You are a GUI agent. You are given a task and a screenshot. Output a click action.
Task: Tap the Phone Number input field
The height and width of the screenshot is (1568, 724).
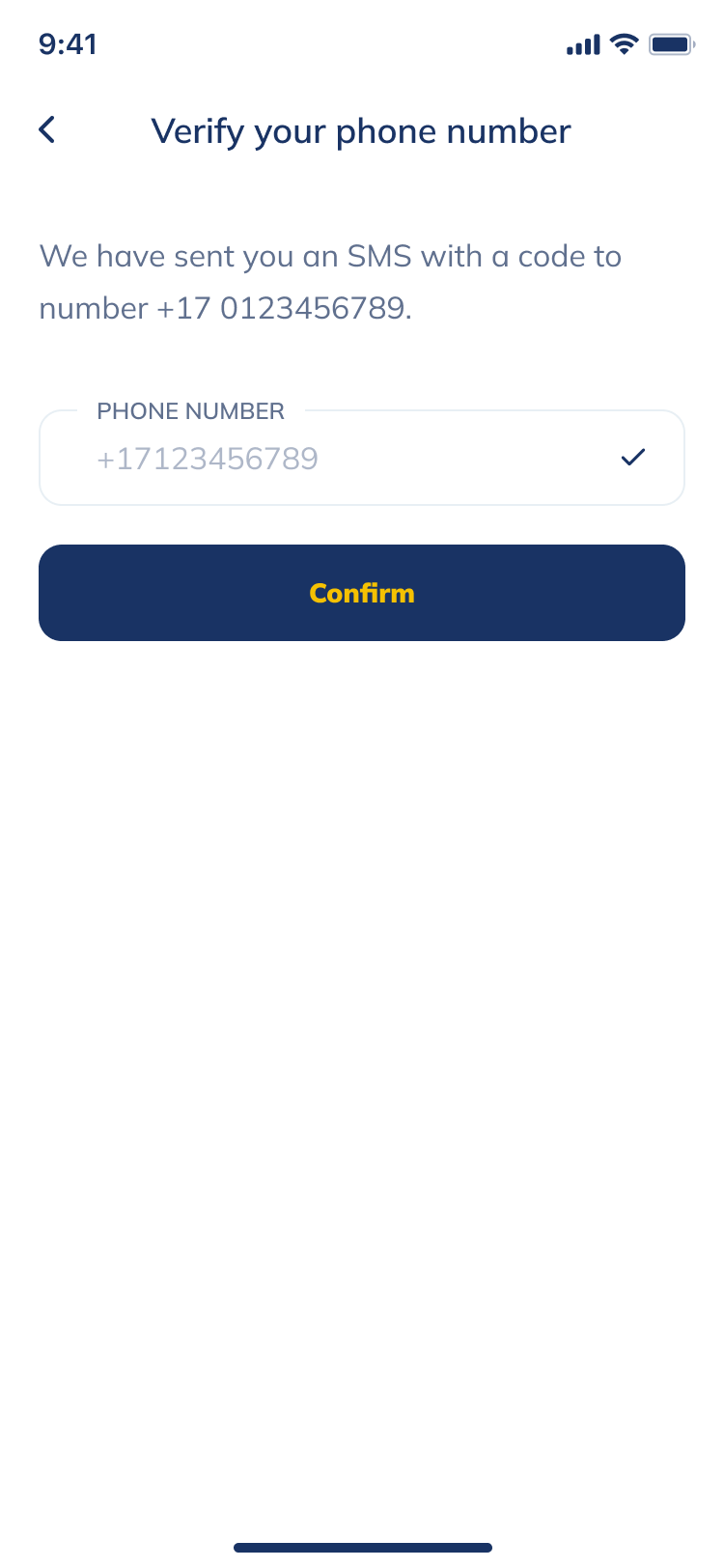[348, 459]
